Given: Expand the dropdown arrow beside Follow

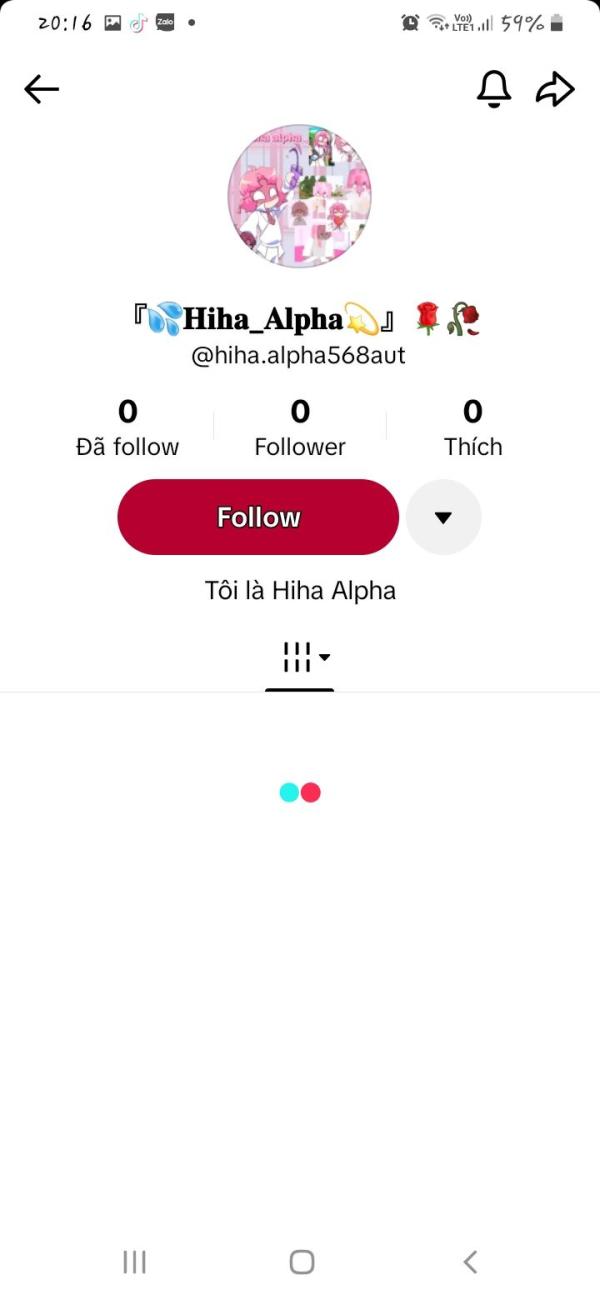Looking at the screenshot, I should pos(444,517).
